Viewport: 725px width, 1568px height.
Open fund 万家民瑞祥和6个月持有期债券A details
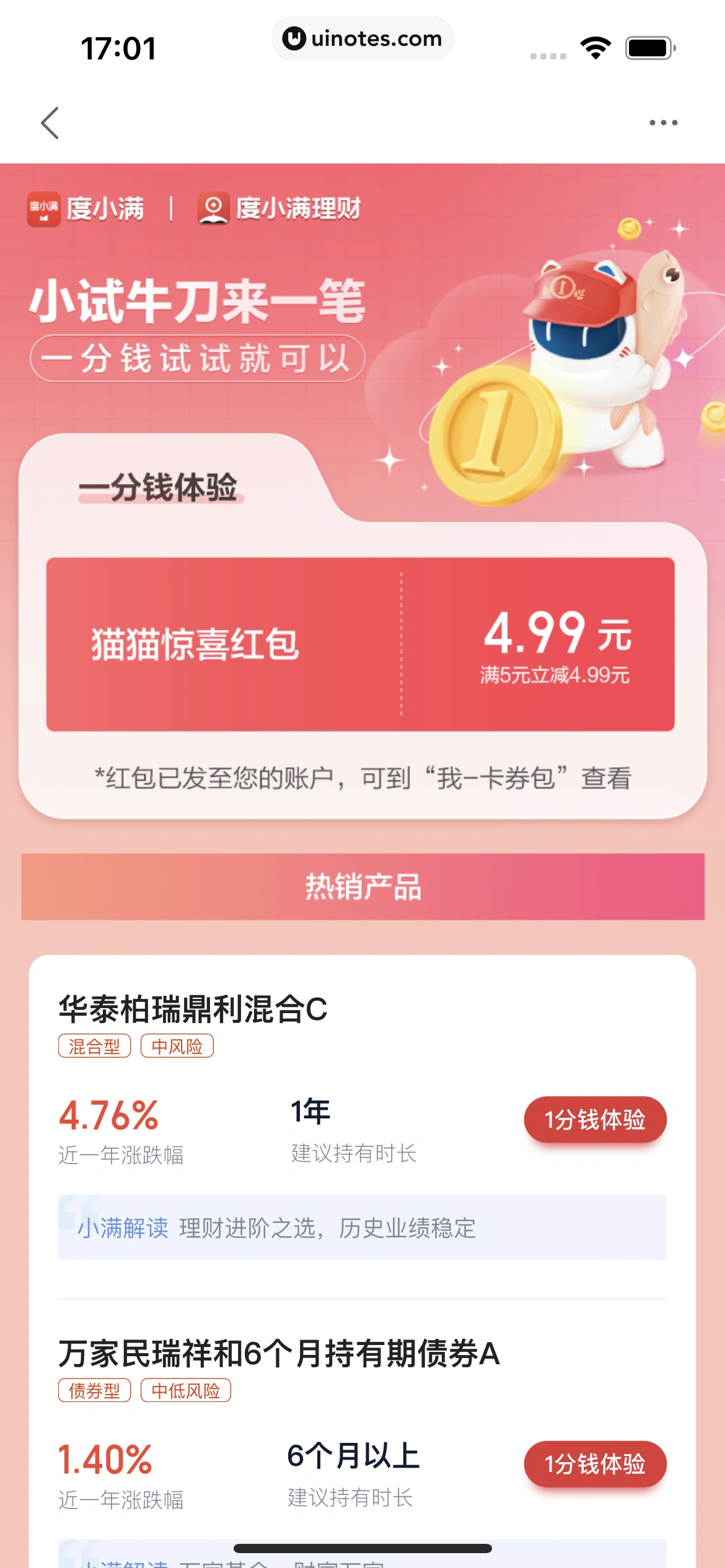(279, 1353)
